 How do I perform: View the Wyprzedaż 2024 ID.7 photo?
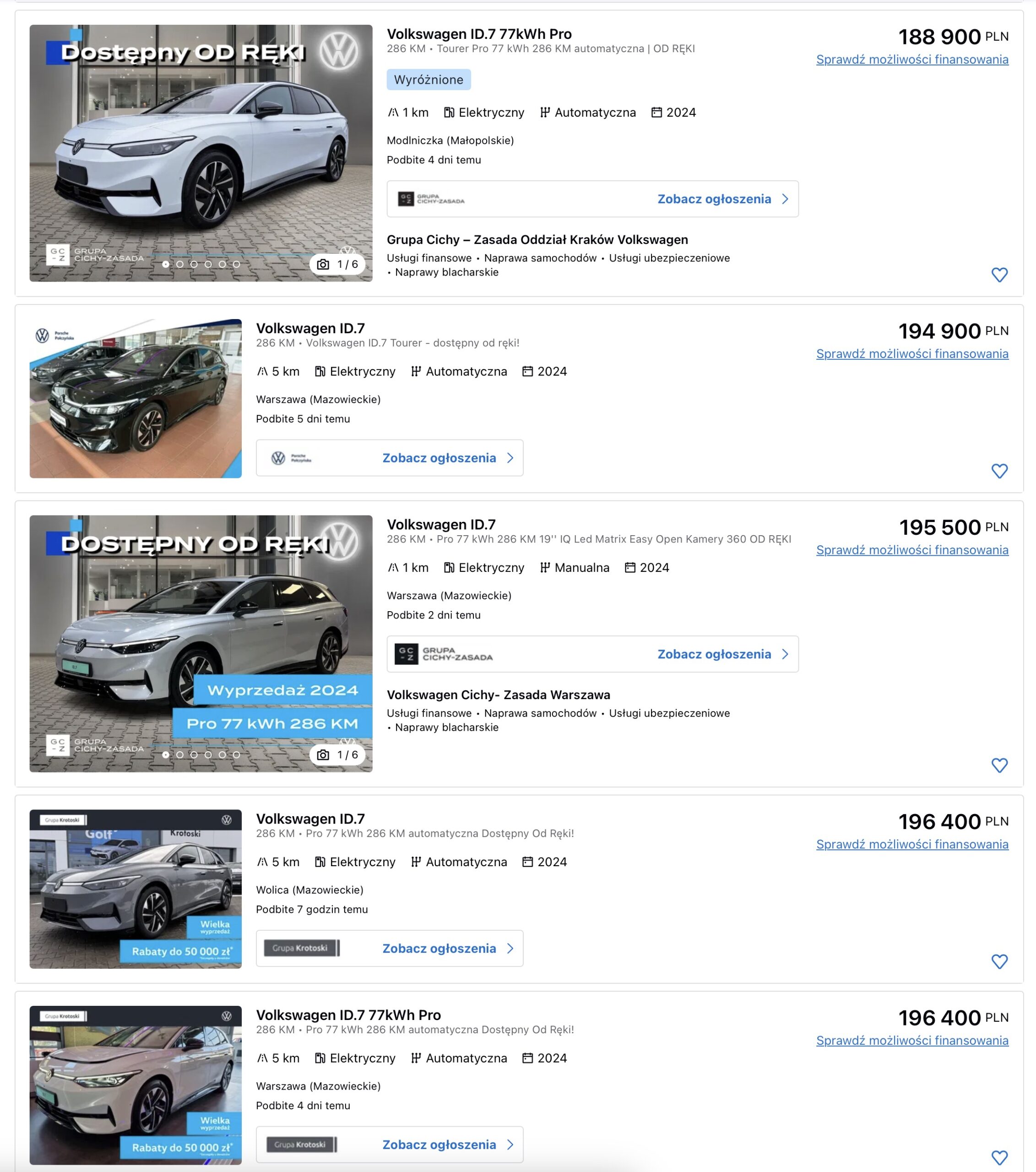pyautogui.click(x=201, y=643)
